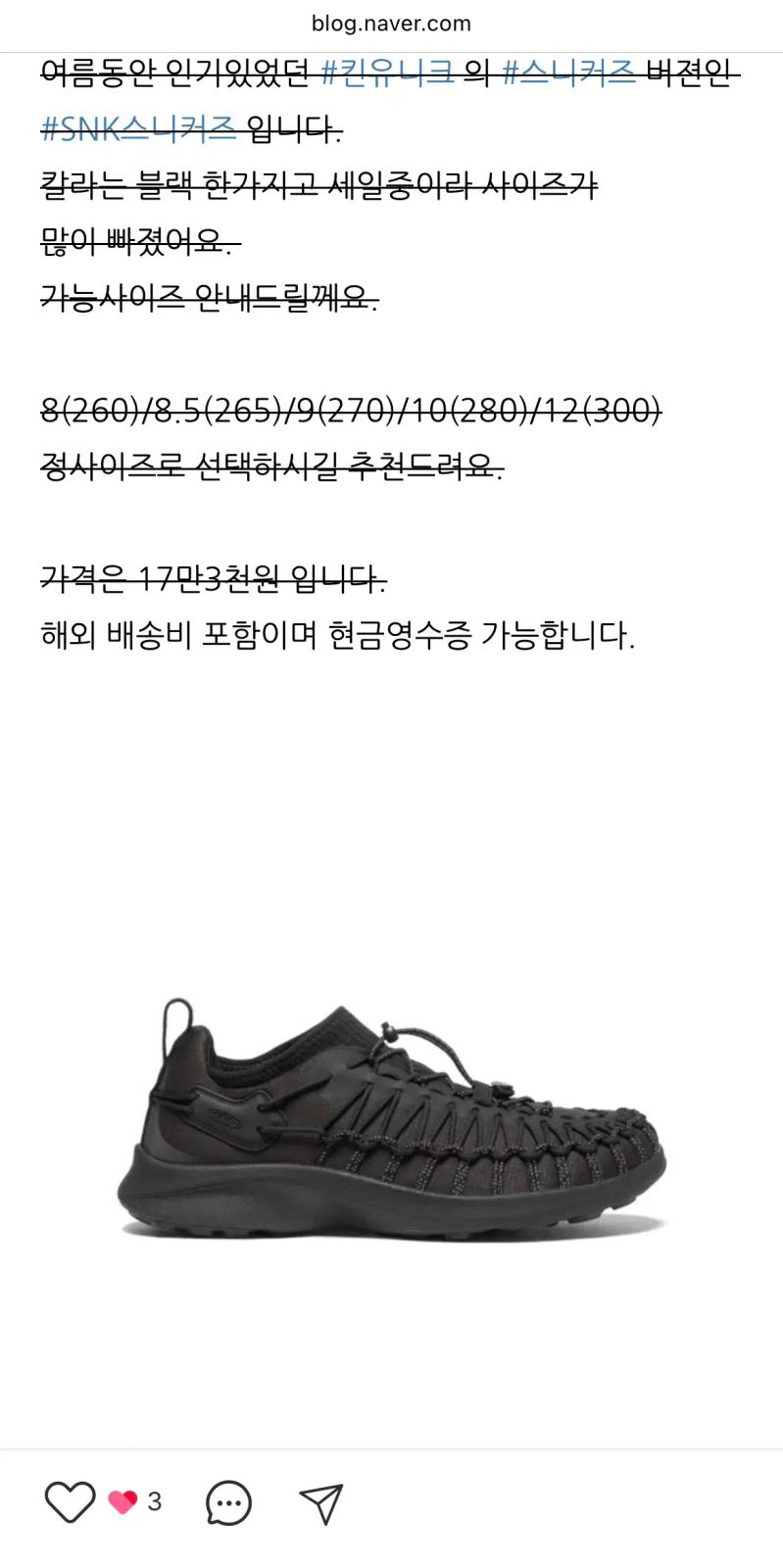Image resolution: width=783 pixels, height=1568 pixels.
Task: Open the comments bubble icon
Action: point(228,1502)
